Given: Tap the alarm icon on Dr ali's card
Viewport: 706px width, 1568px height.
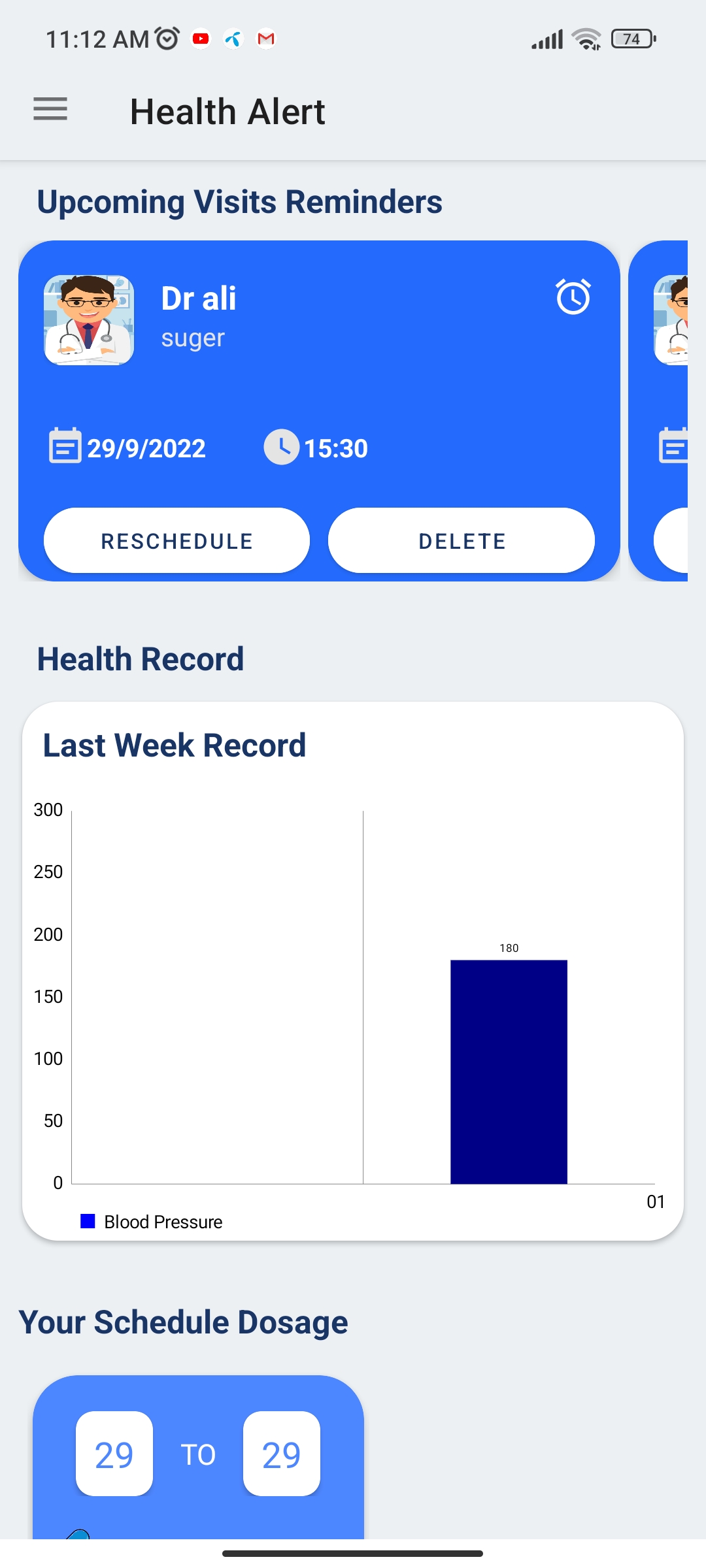Looking at the screenshot, I should [x=573, y=297].
